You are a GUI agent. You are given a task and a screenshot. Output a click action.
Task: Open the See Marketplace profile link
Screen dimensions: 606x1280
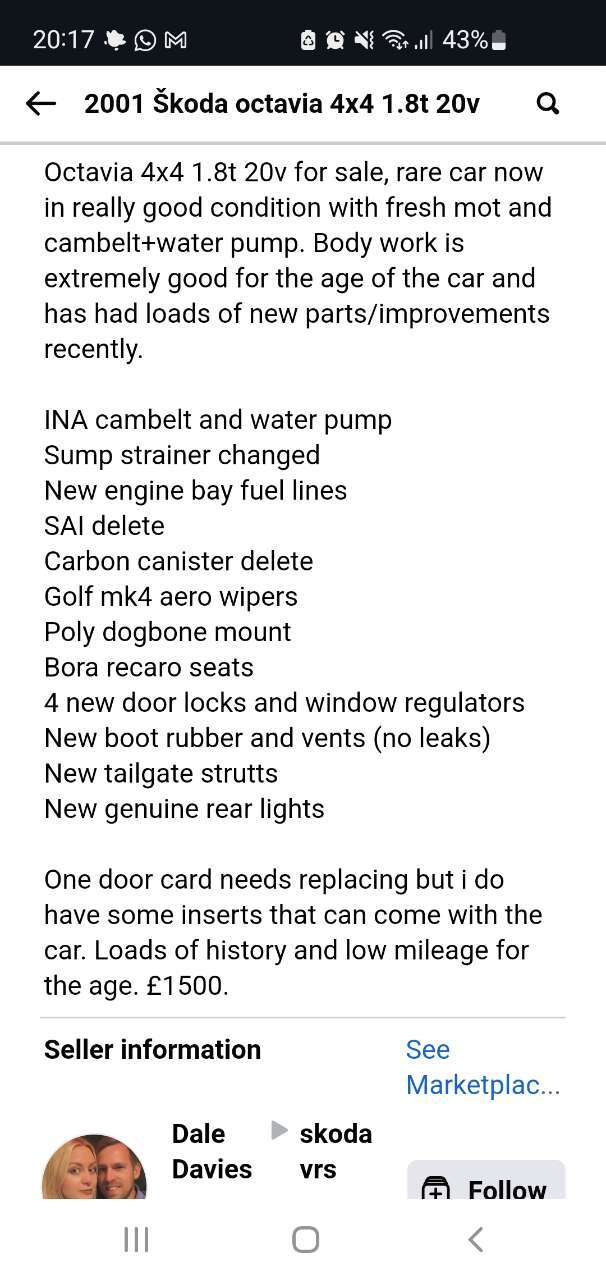click(x=483, y=1067)
